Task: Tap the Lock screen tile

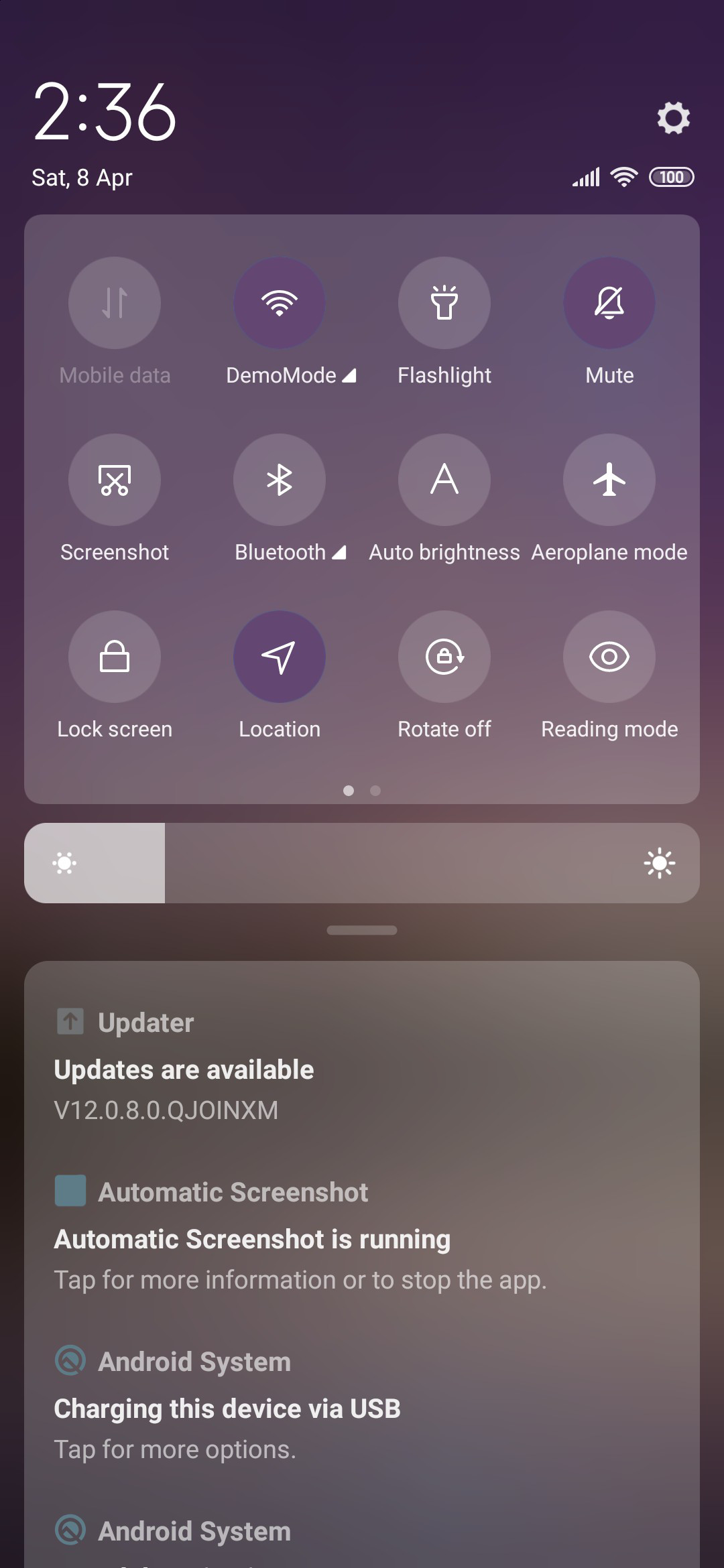Action: (x=115, y=657)
